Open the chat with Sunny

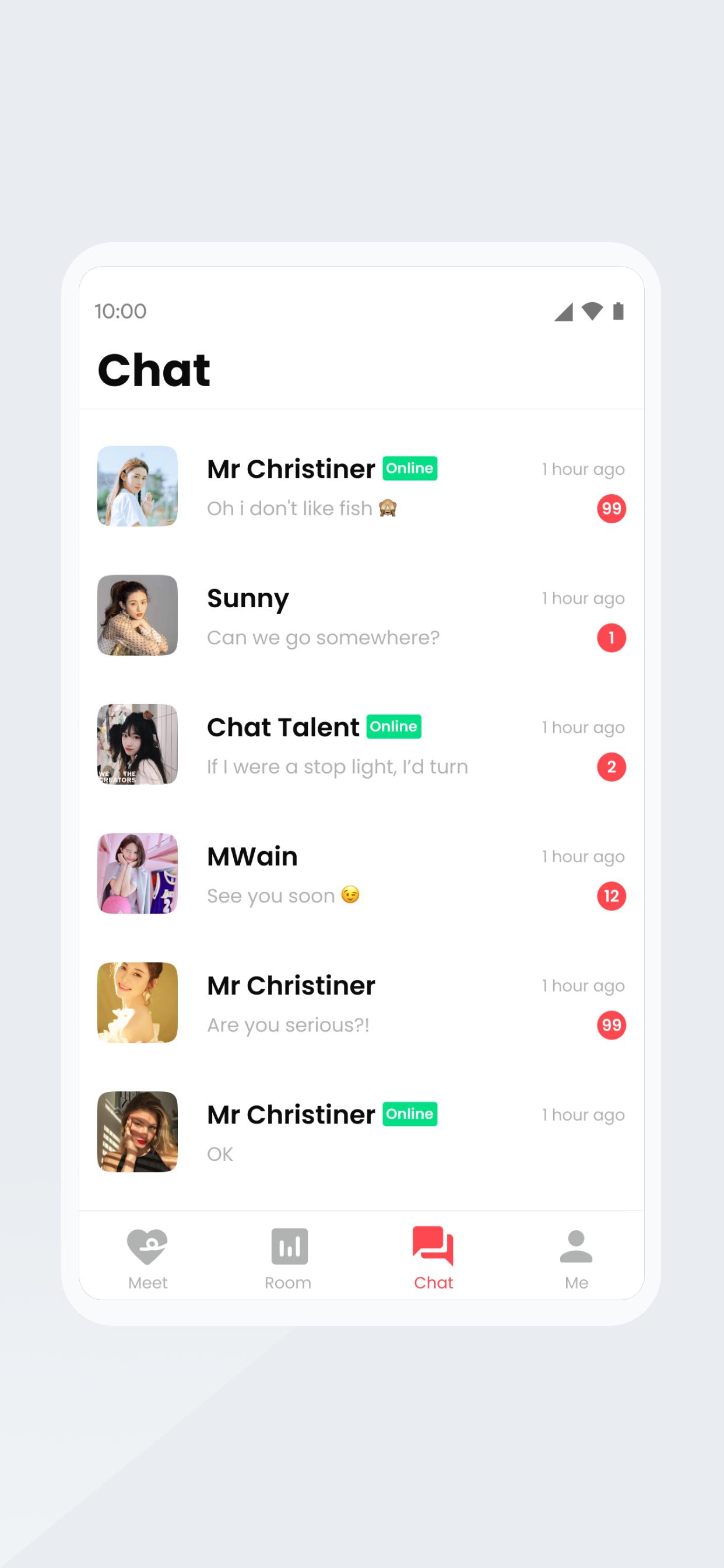(361, 616)
